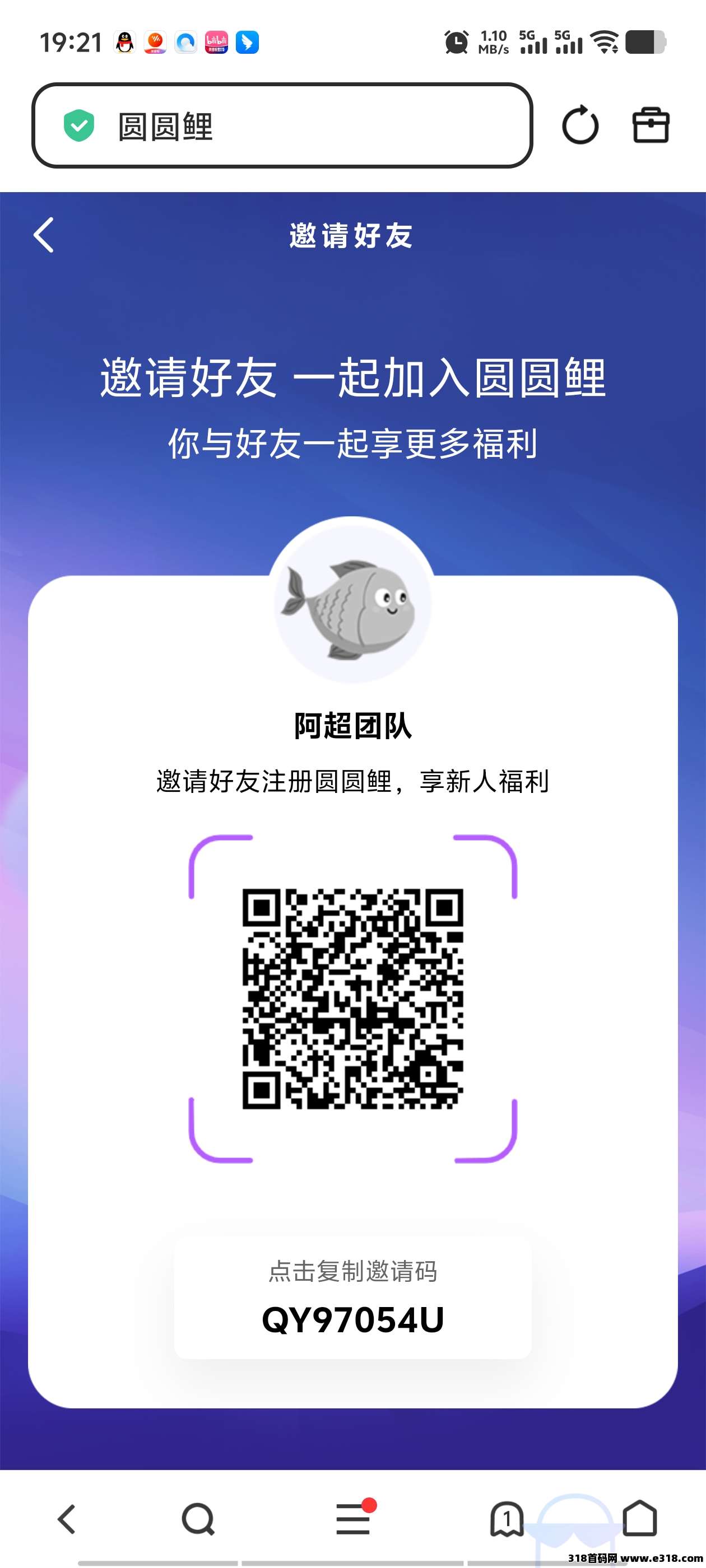Reload the current page
This screenshot has height=1568, width=706.
tap(580, 126)
